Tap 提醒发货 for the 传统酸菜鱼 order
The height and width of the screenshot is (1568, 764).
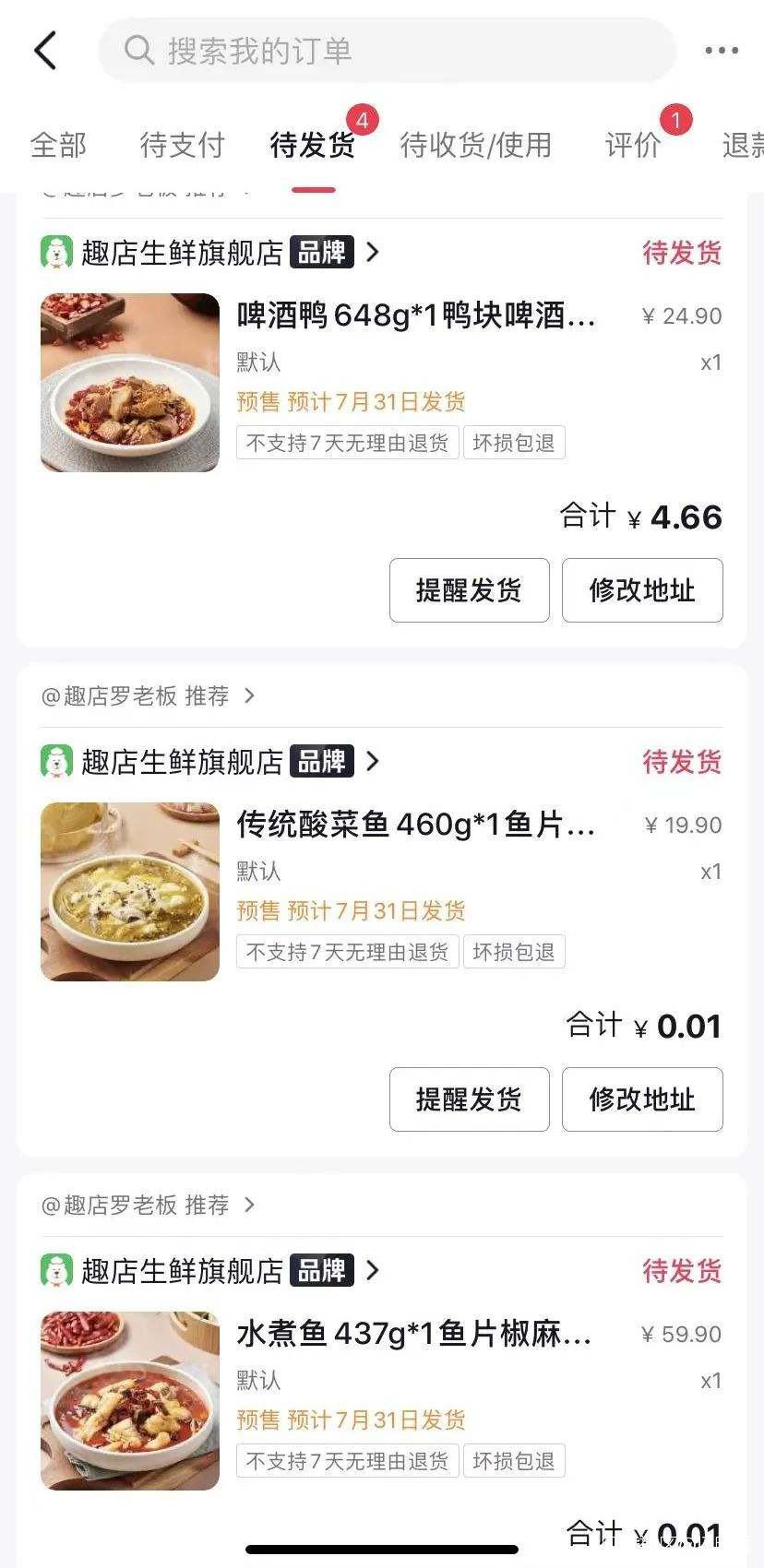coord(469,1099)
